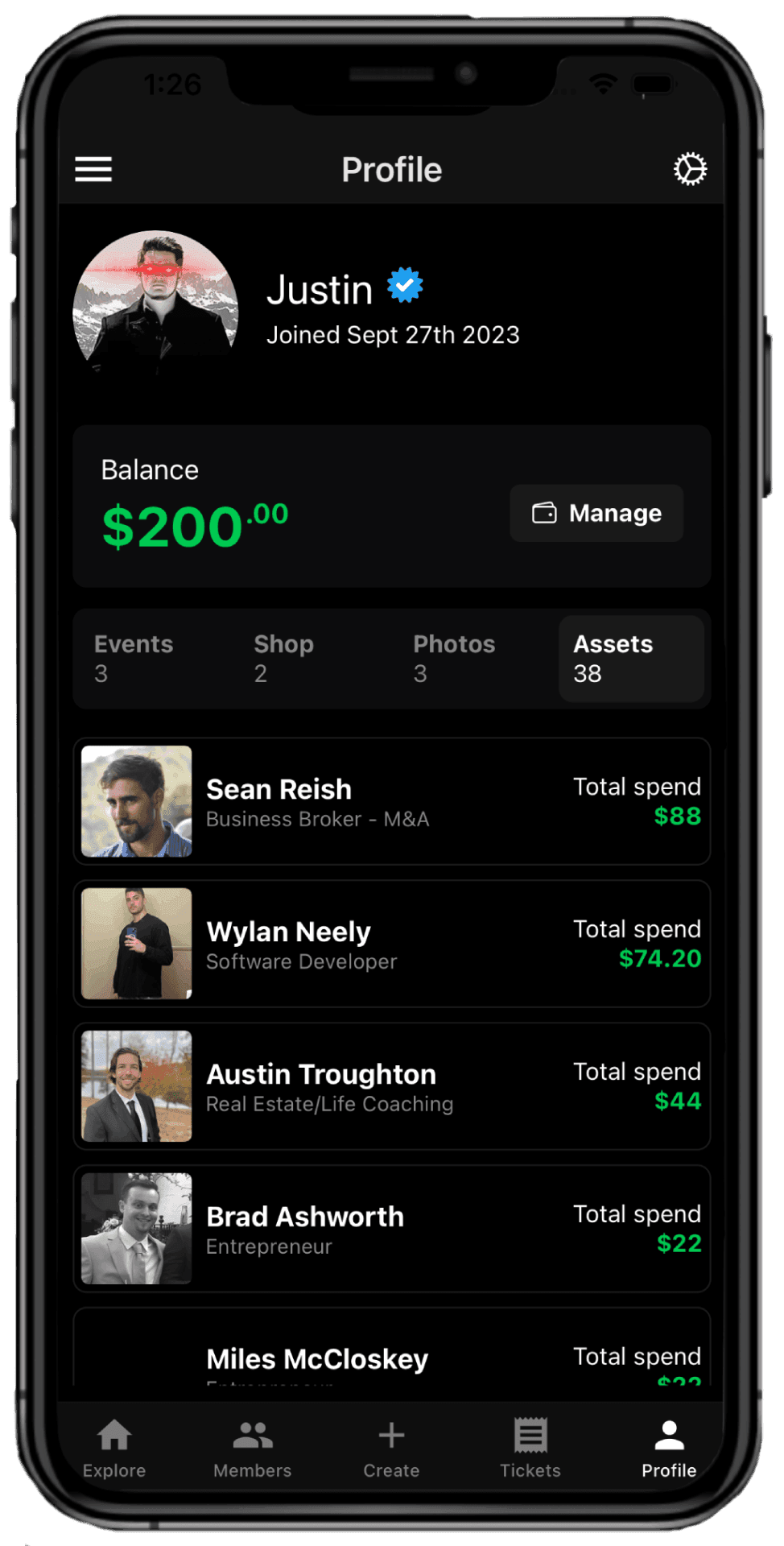The width and height of the screenshot is (784, 1546).
Task: Open Brad Ashworth's asset card
Action: tap(391, 1228)
